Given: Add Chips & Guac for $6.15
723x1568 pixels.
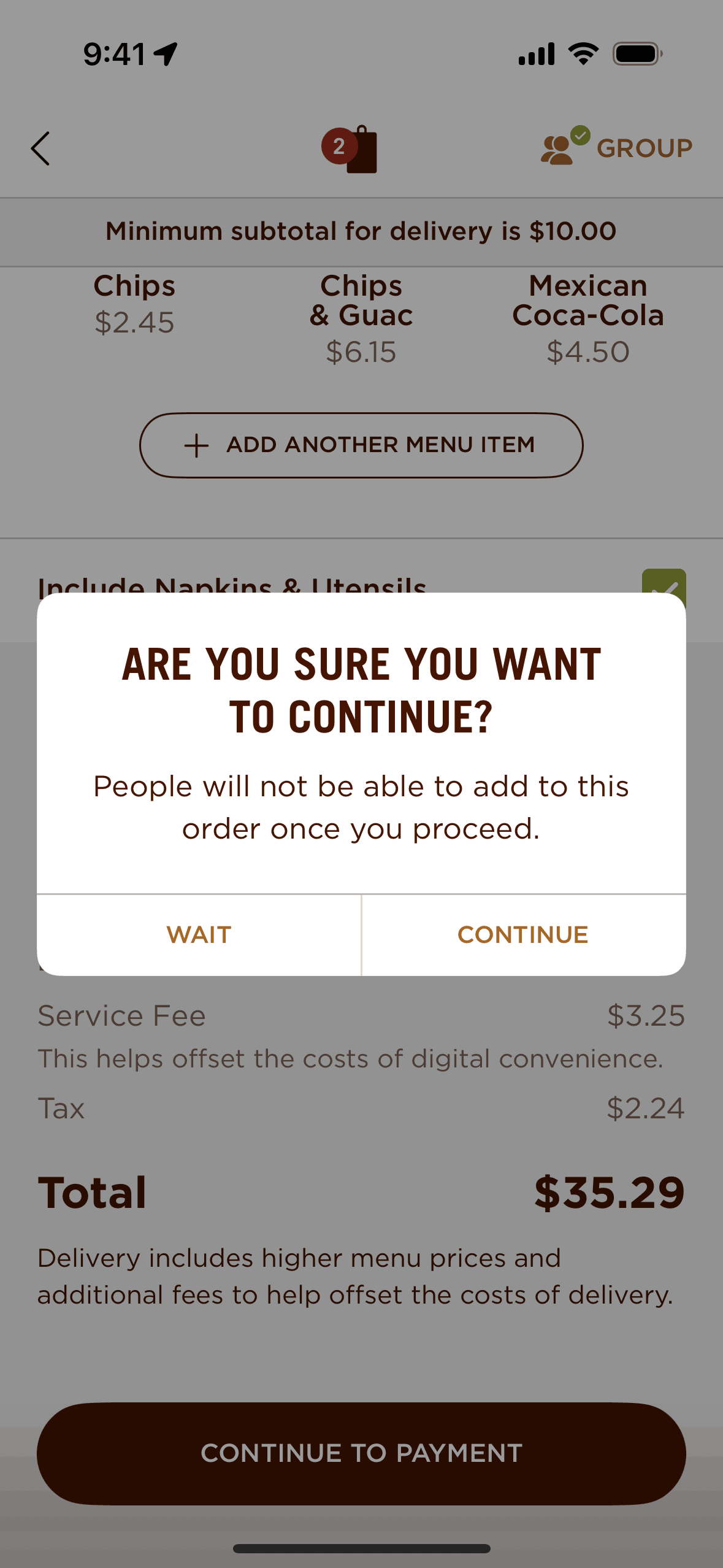Looking at the screenshot, I should [361, 318].
